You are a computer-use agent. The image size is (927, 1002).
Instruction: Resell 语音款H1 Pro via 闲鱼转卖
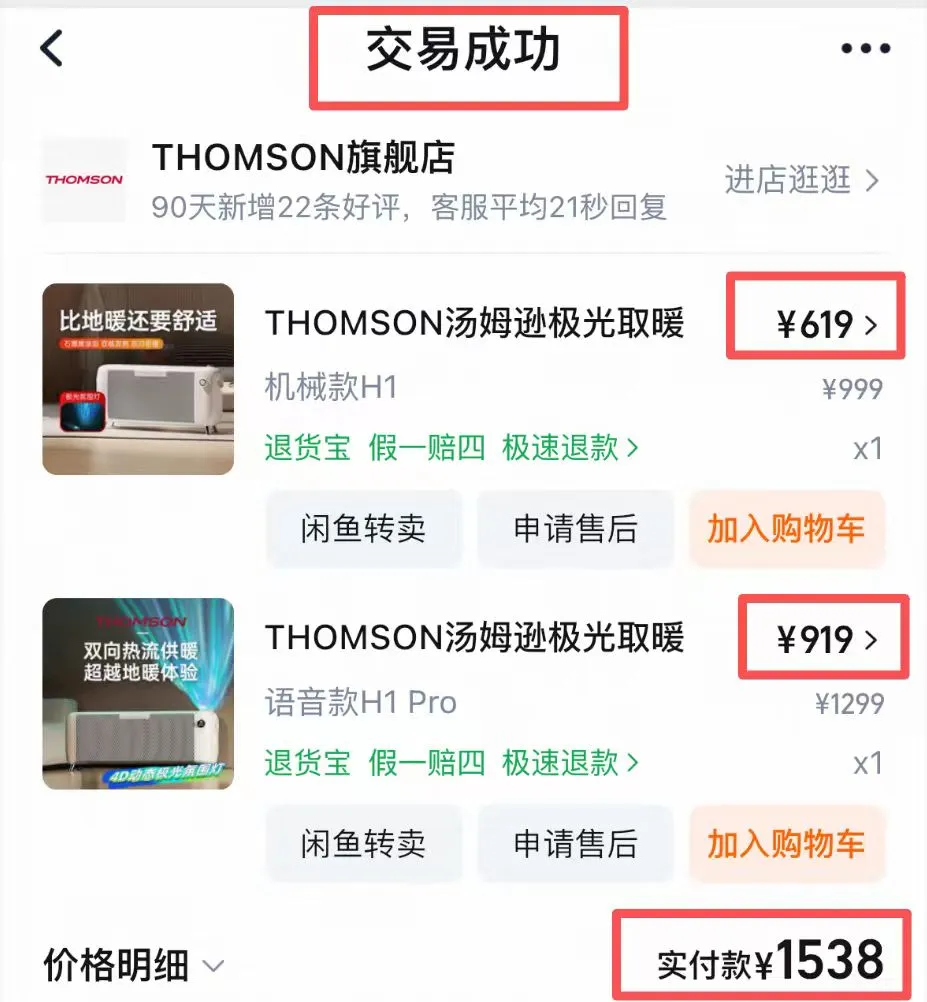[364, 843]
